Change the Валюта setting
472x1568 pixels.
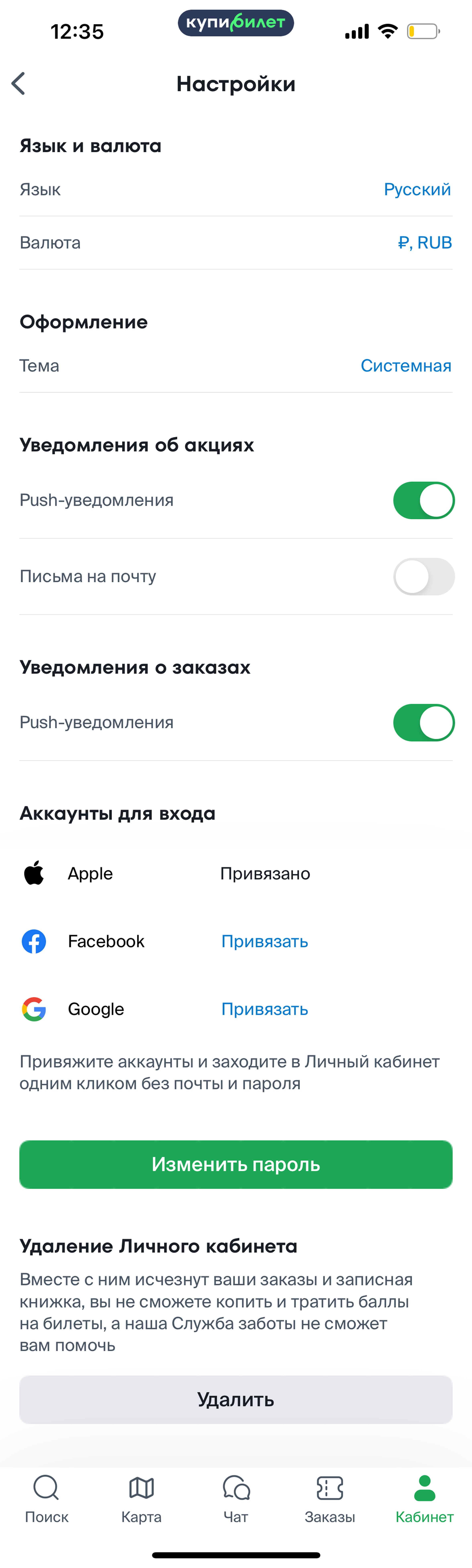tap(236, 242)
